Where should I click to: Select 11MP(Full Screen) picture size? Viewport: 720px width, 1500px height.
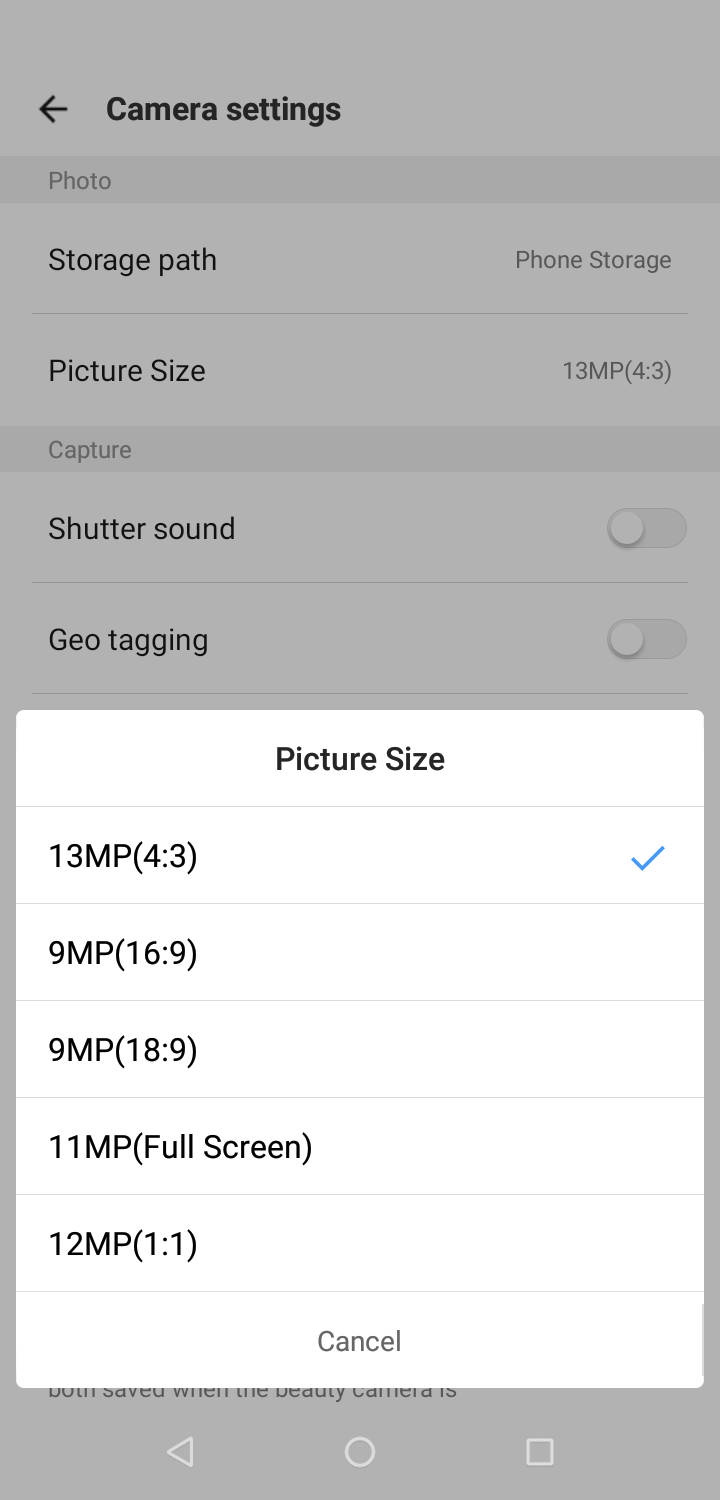pos(360,1147)
